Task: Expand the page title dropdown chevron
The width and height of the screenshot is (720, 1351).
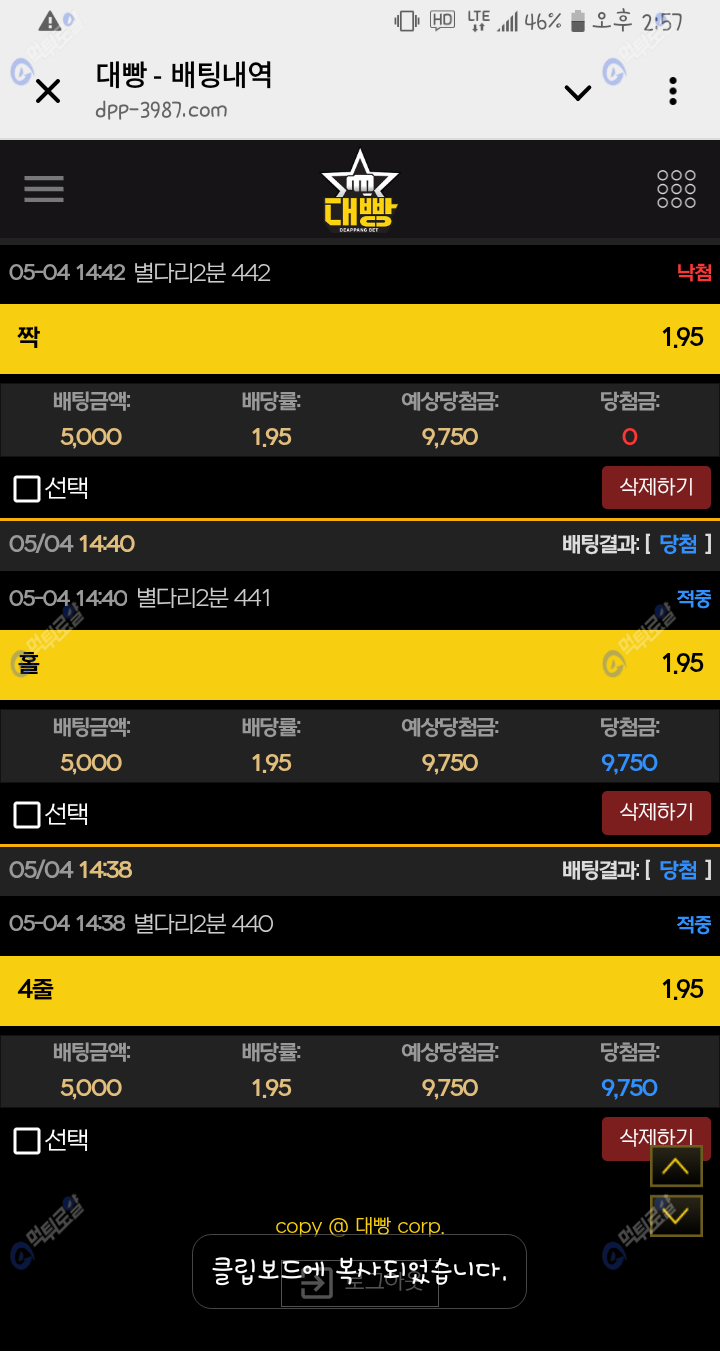Action: (577, 93)
